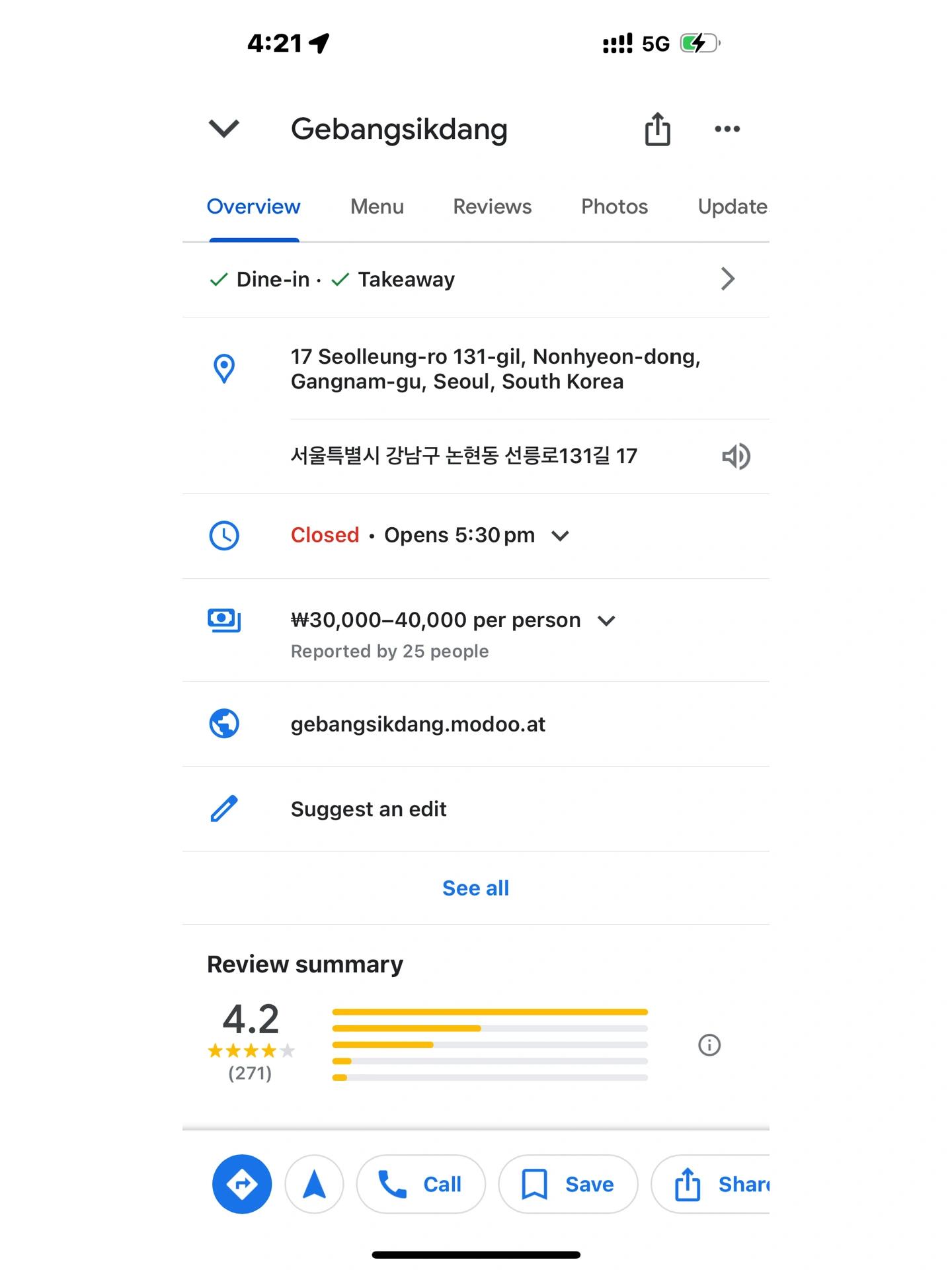
Task: Get directions with the blue button
Action: (242, 1184)
